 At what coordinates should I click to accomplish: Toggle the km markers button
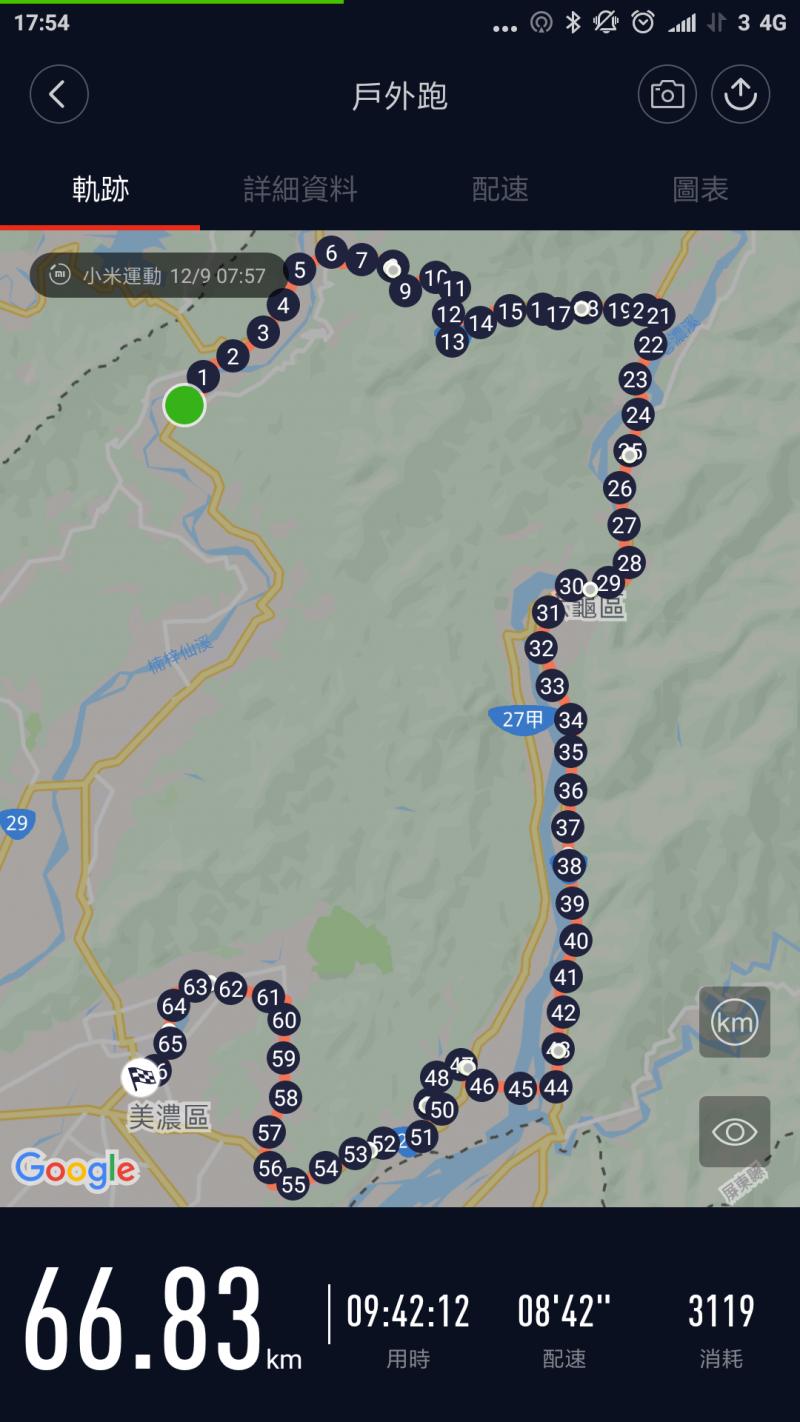point(734,1022)
